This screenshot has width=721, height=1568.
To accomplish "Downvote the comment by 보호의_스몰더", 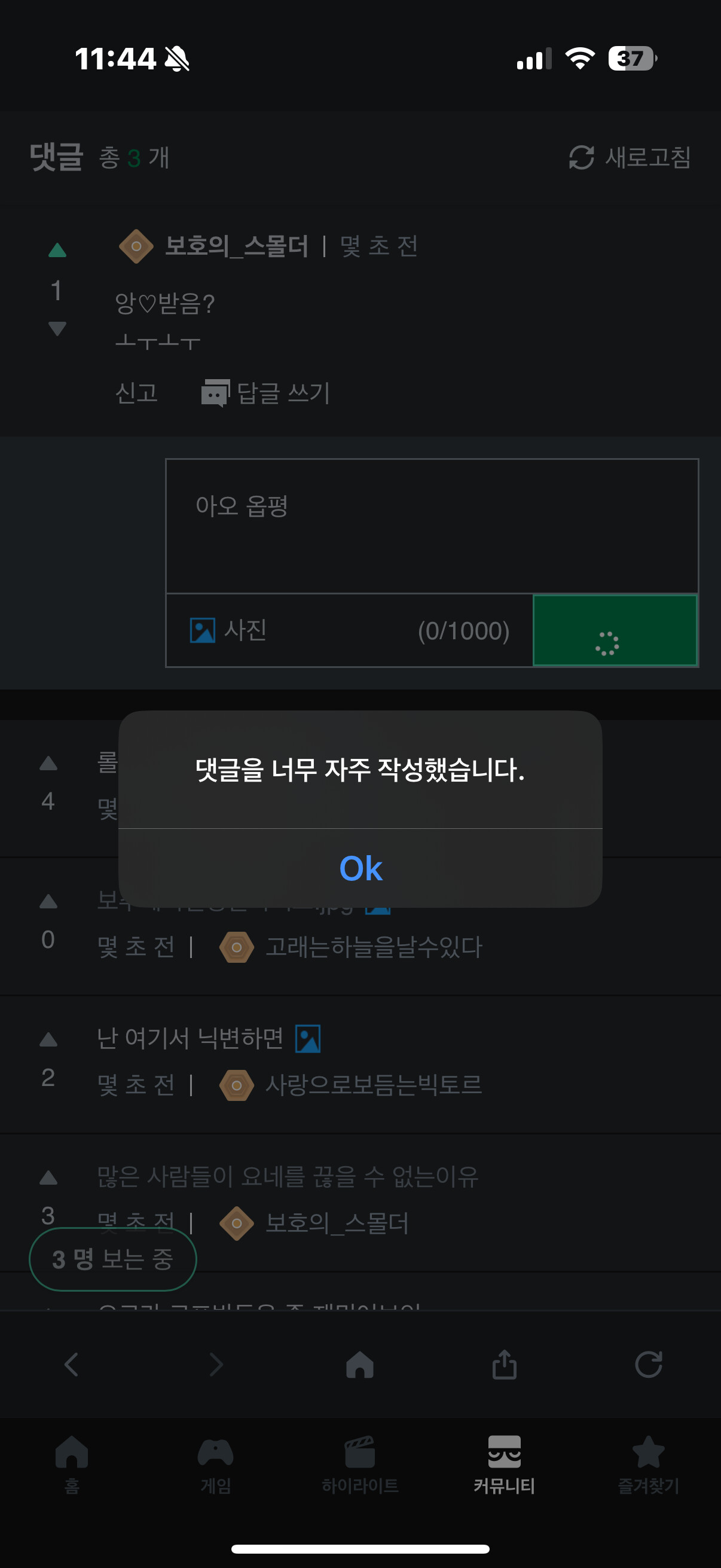I will tap(57, 329).
